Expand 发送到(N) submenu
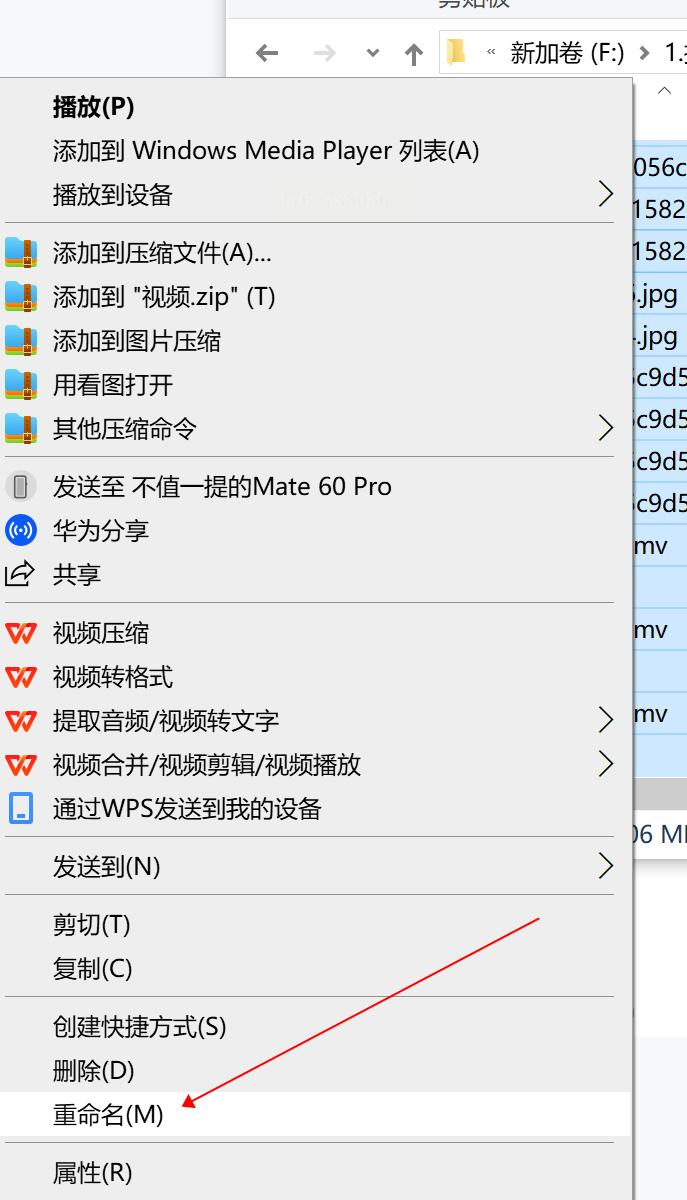687x1200 pixels. point(106,867)
